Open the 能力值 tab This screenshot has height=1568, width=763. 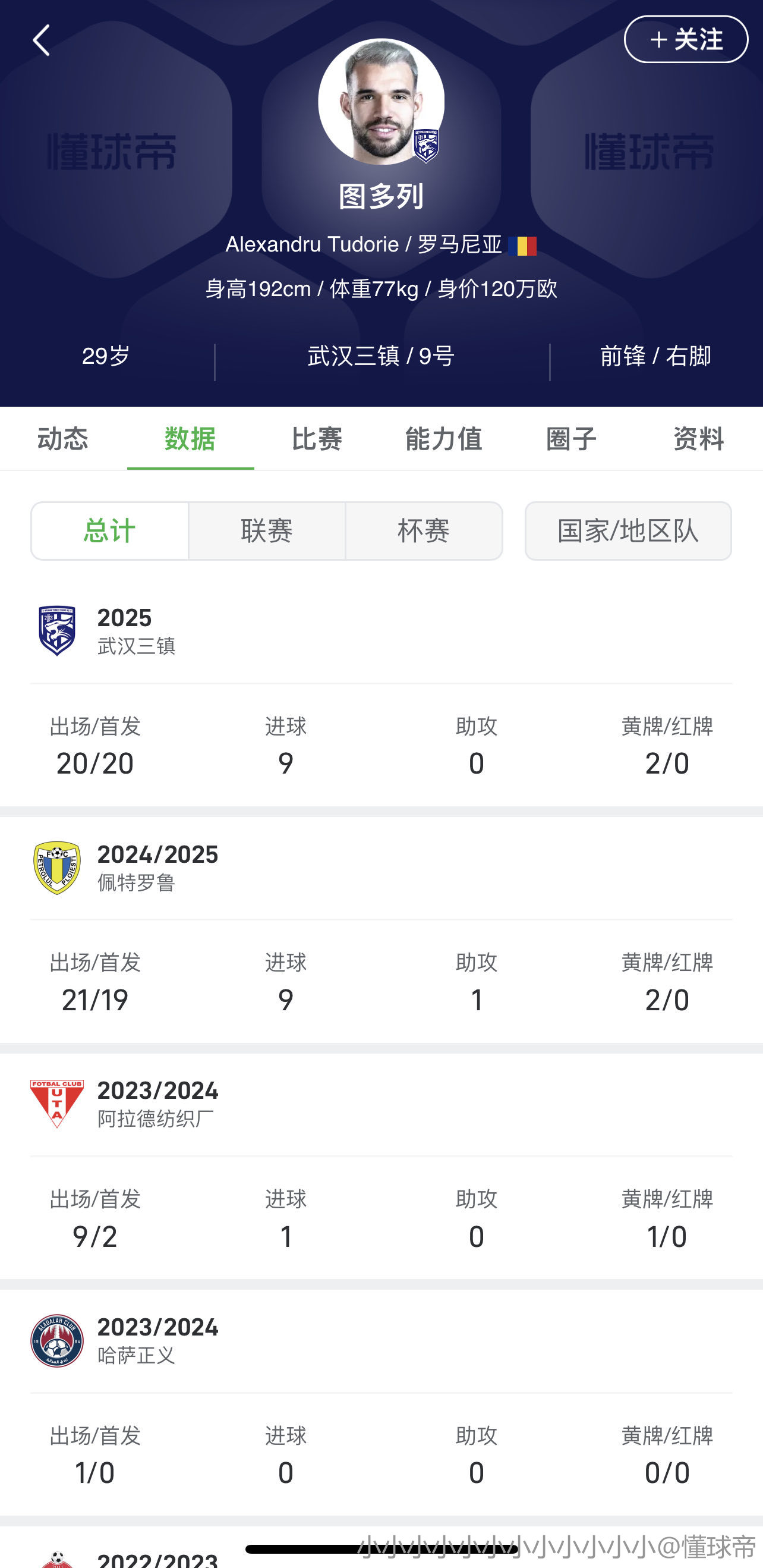click(x=444, y=438)
